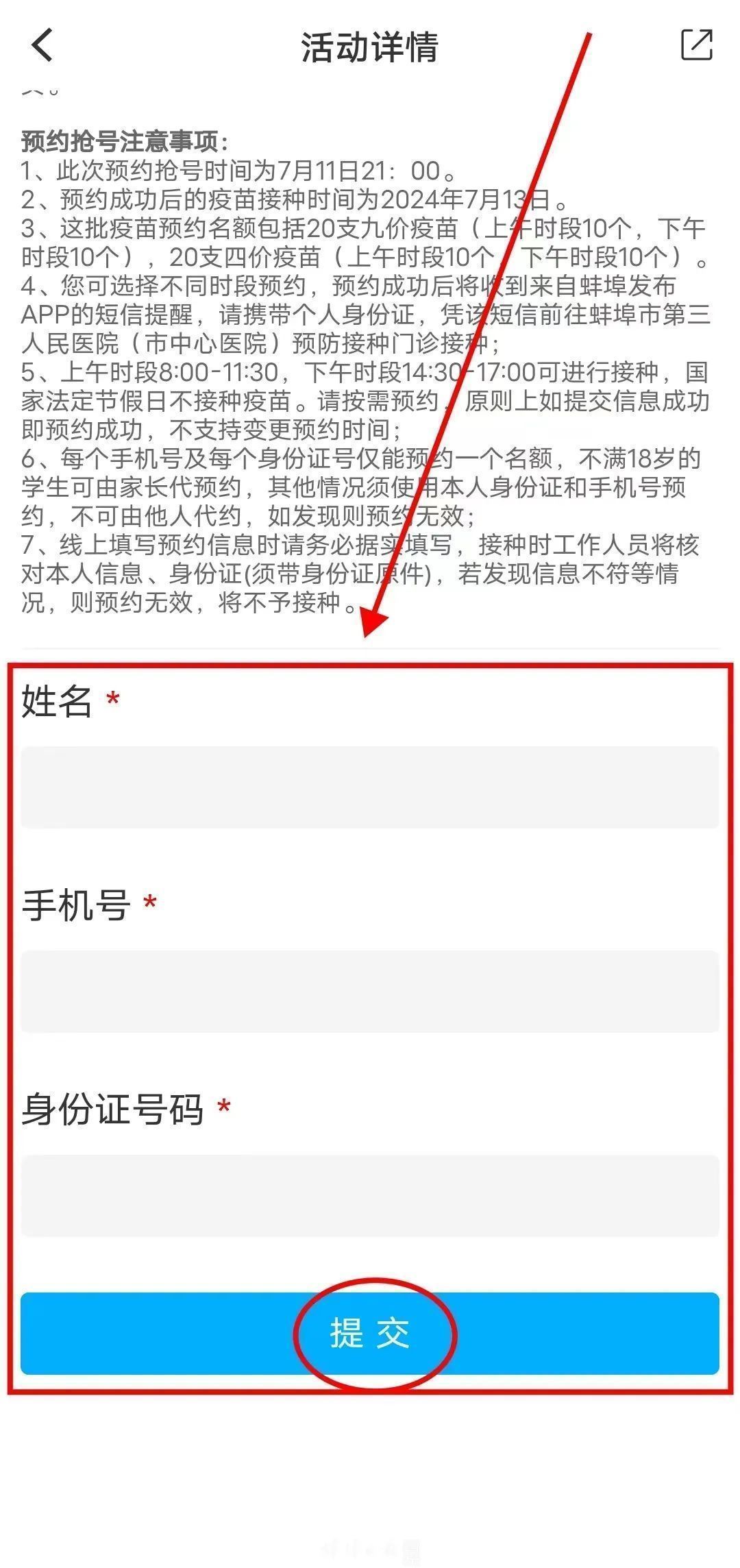740x1568 pixels.
Task: Tap the 身份证号码 input box
Action: (x=370, y=1195)
